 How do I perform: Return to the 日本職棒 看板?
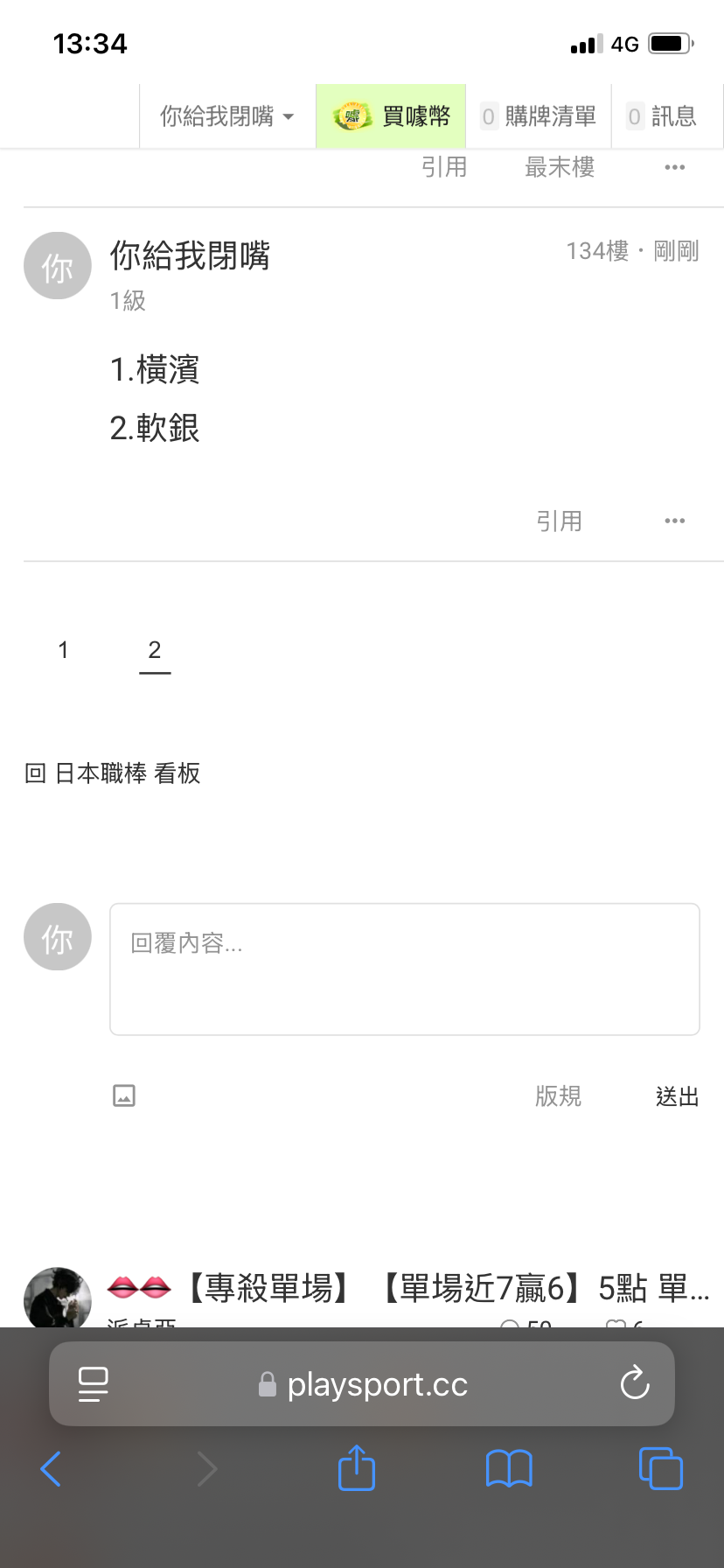click(x=113, y=773)
